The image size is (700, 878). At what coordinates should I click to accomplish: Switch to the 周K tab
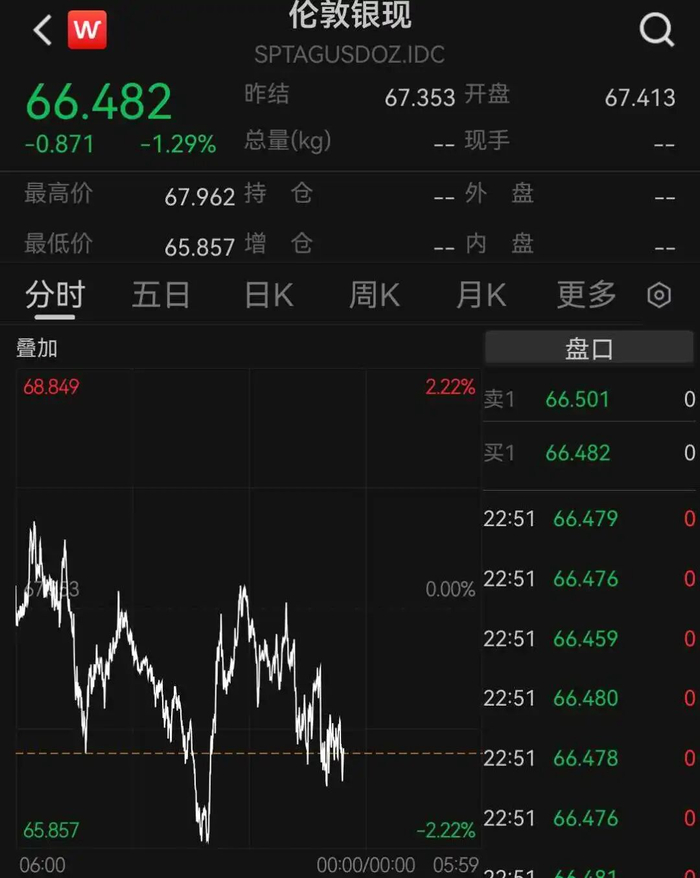click(374, 295)
